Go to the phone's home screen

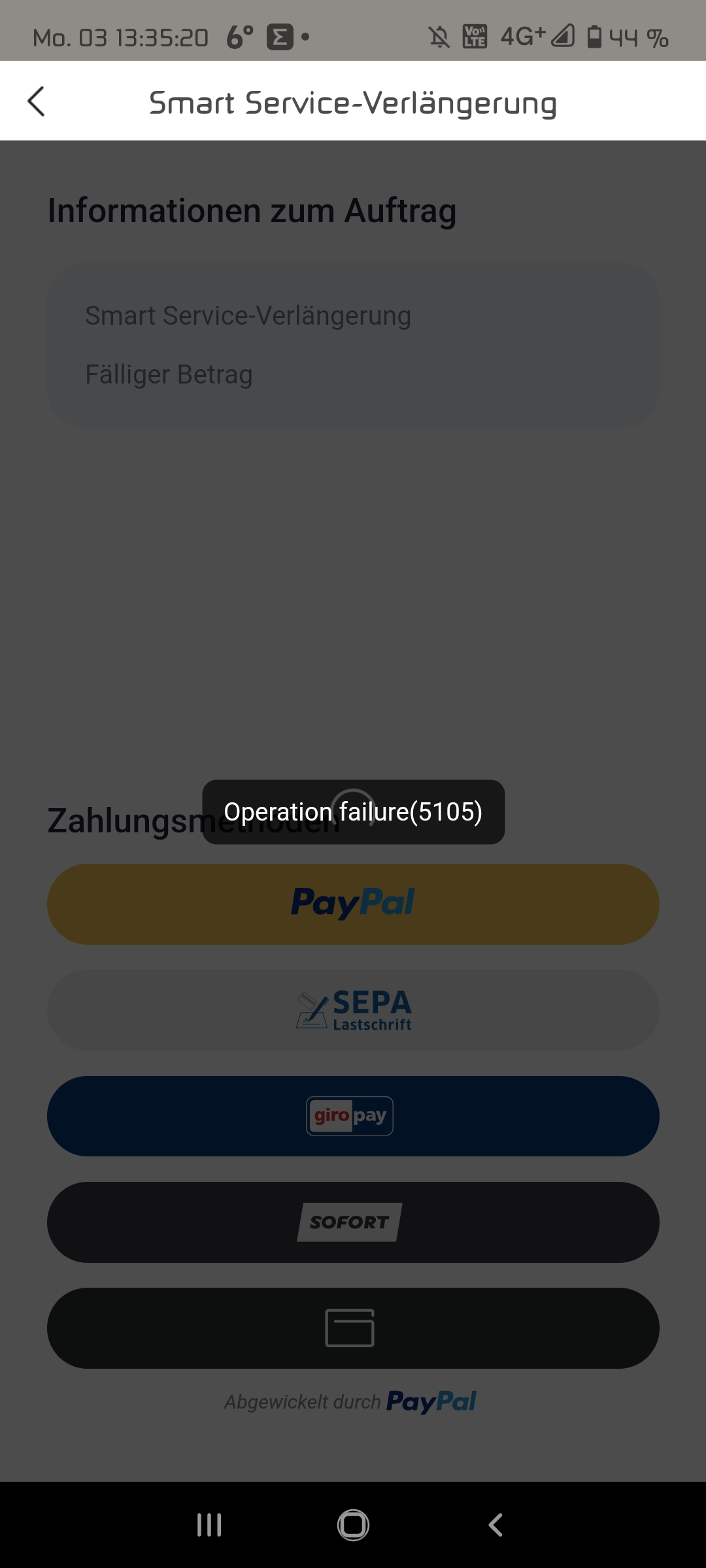tap(353, 1525)
